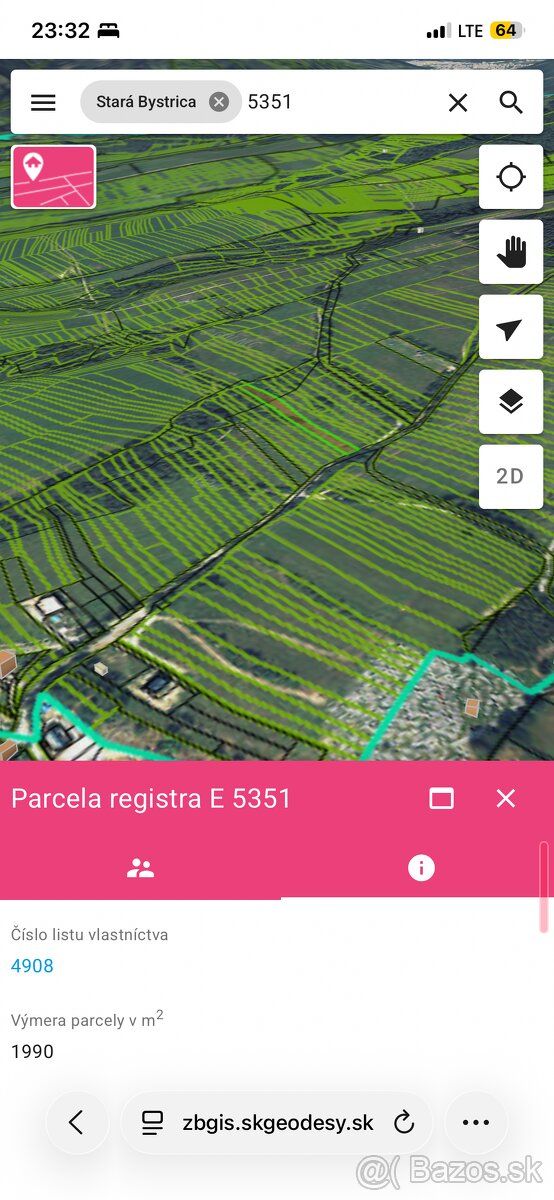Edit the 5351 search text
This screenshot has height=1200, width=554.
pyautogui.click(x=270, y=102)
